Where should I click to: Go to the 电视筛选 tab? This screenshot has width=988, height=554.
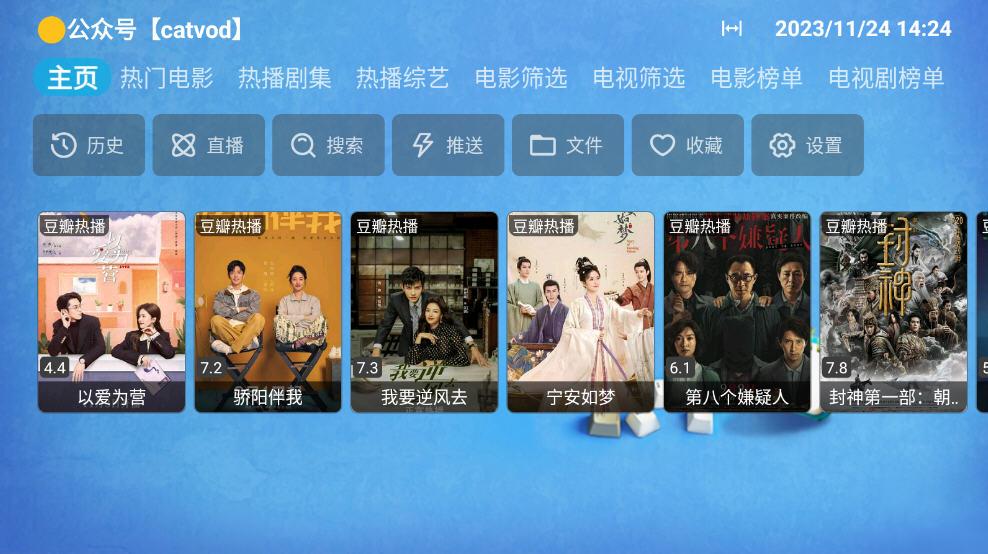(639, 78)
